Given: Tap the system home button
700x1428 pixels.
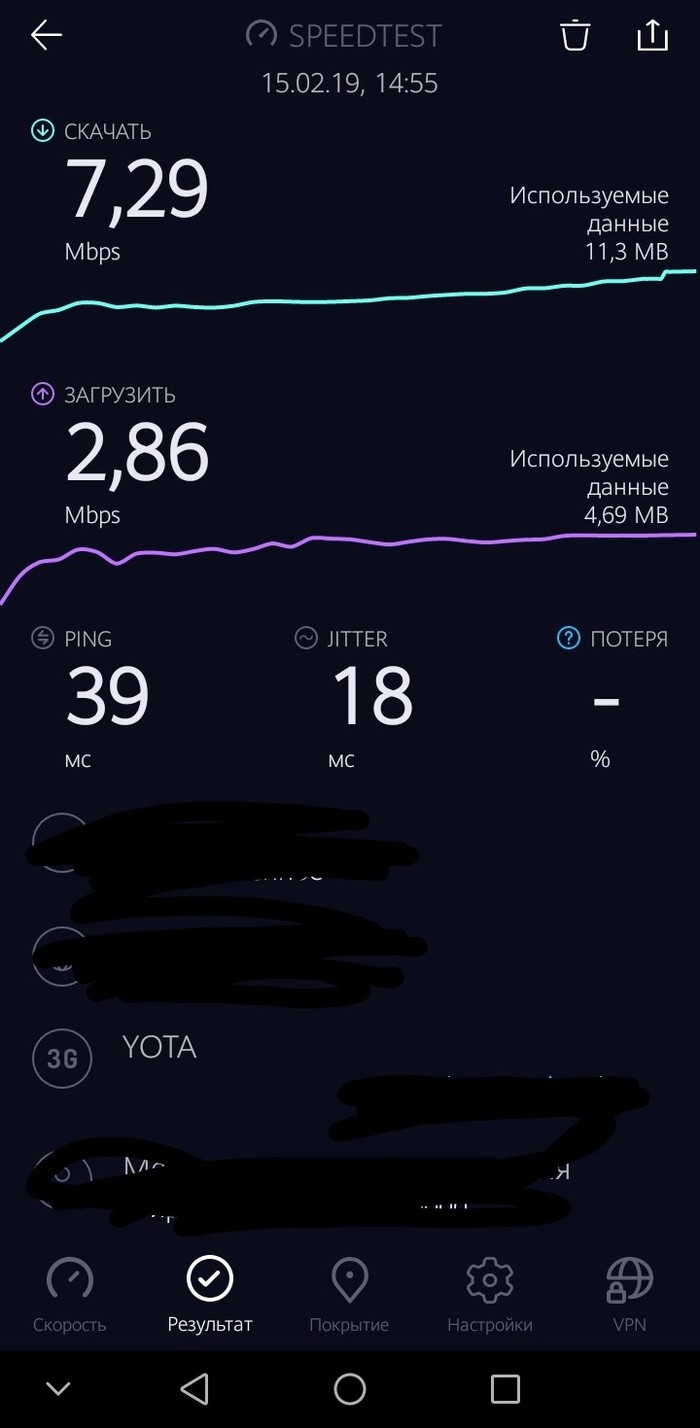Looking at the screenshot, I should tap(350, 1388).
